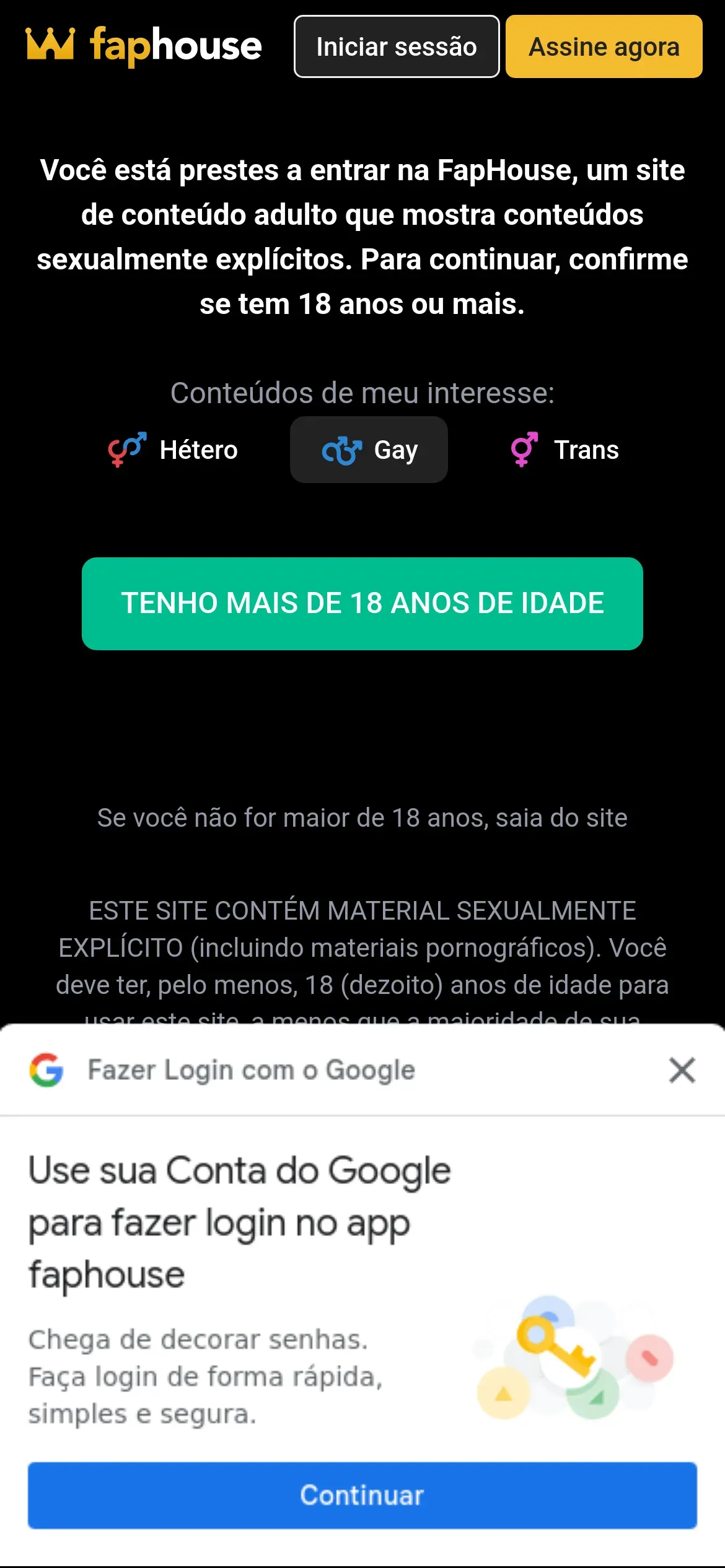Choose the Gay content option
This screenshot has height=1568, width=725.
coord(369,450)
